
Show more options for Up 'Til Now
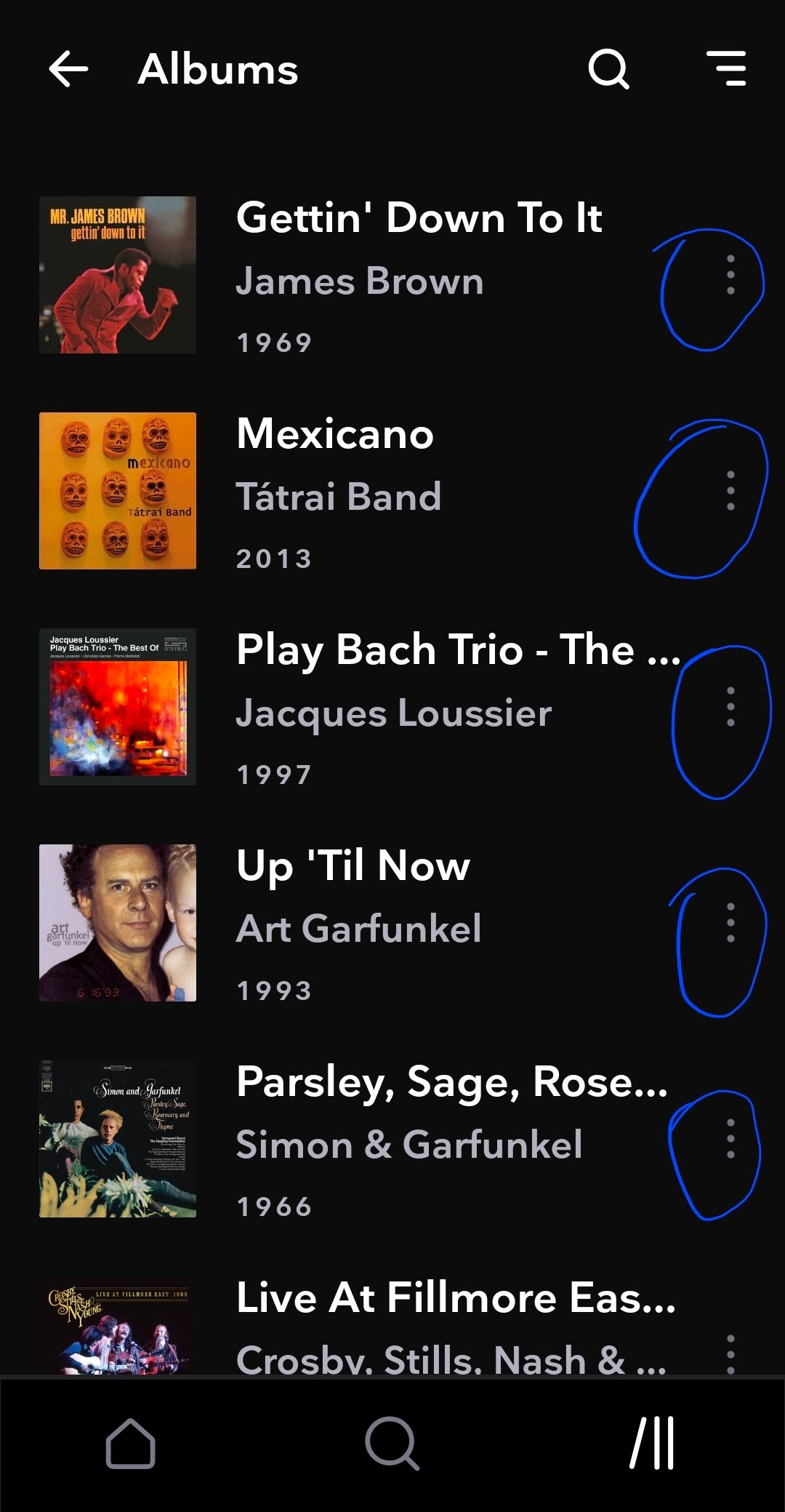(730, 923)
